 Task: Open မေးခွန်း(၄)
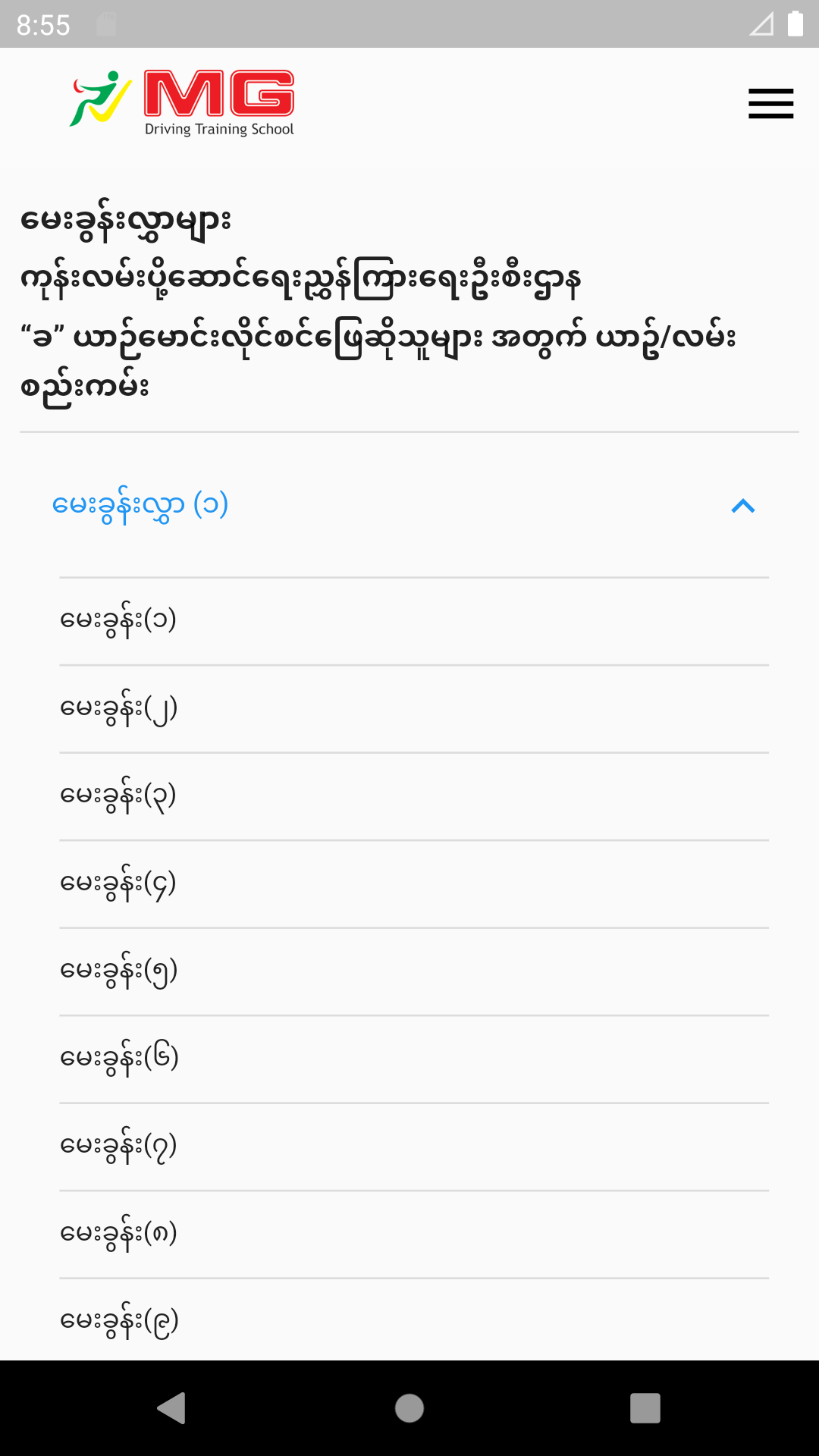pyautogui.click(x=414, y=884)
